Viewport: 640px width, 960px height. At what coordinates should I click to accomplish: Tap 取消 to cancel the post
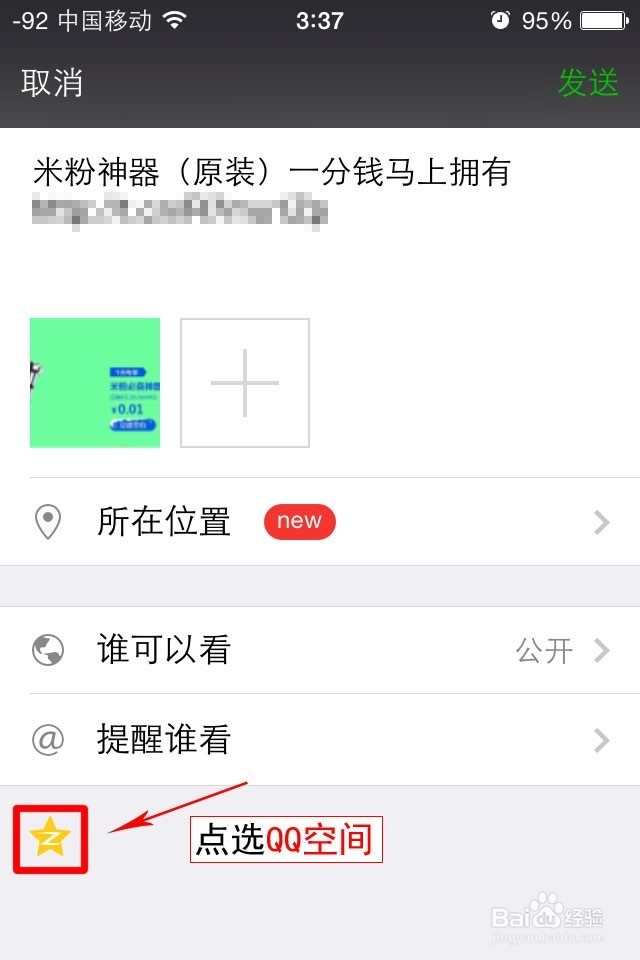[52, 83]
